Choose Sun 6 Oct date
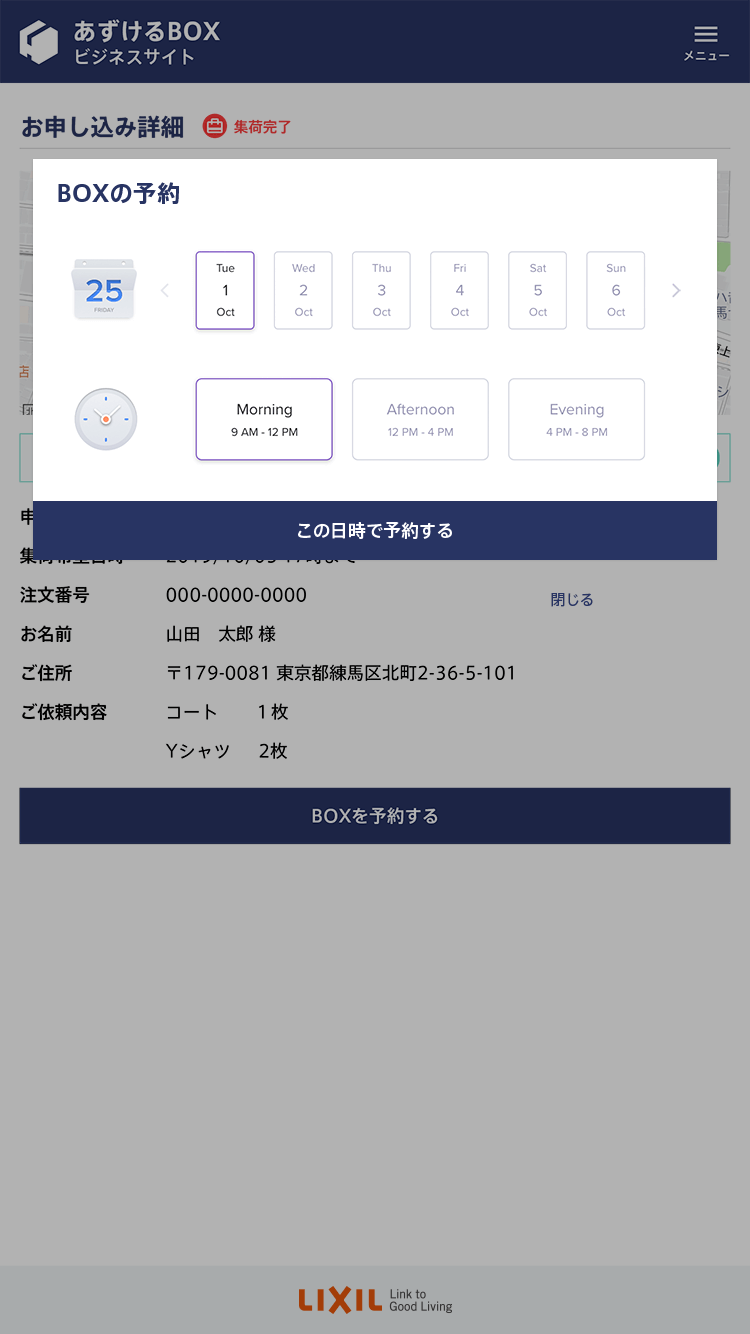The image size is (750, 1334). 615,290
